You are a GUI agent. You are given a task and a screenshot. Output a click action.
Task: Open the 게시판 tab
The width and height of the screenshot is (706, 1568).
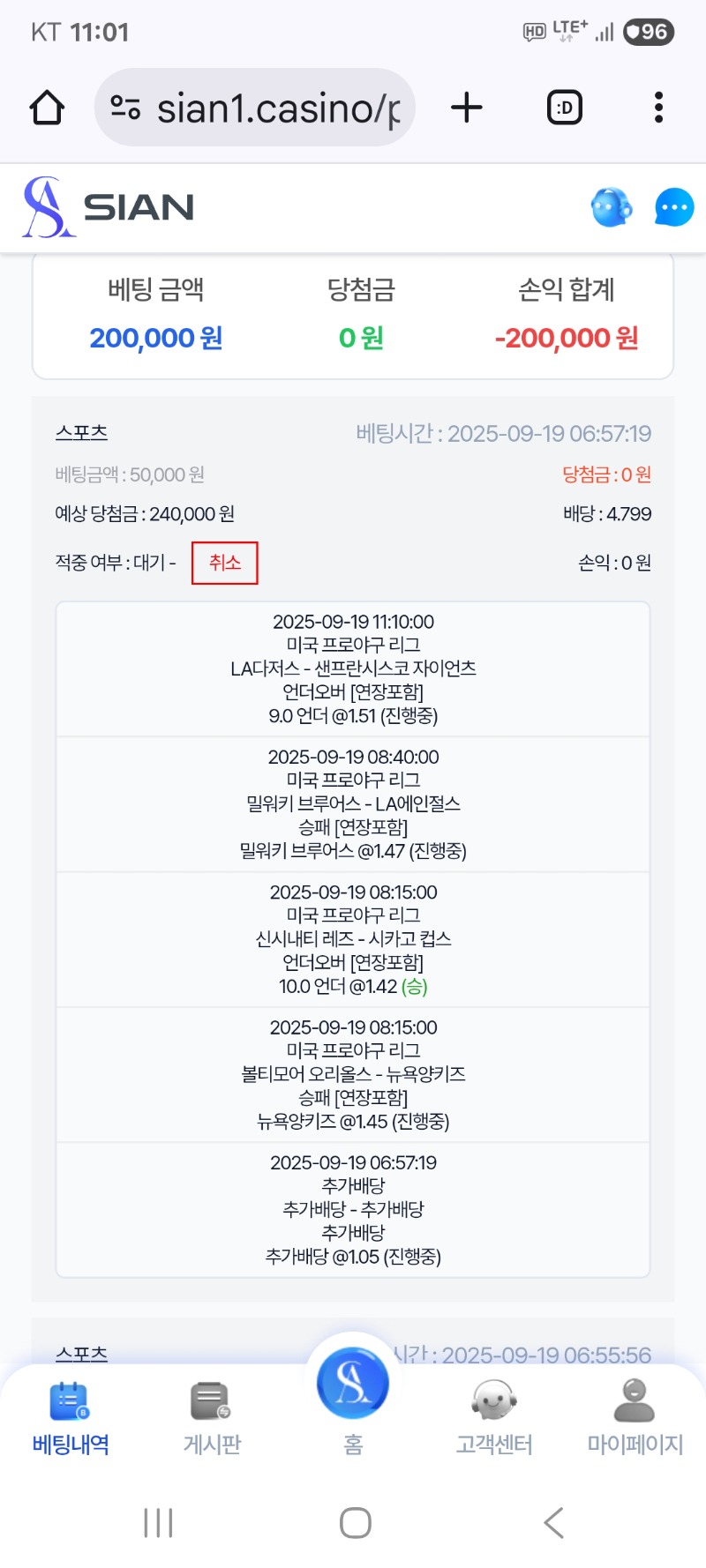tap(212, 1419)
